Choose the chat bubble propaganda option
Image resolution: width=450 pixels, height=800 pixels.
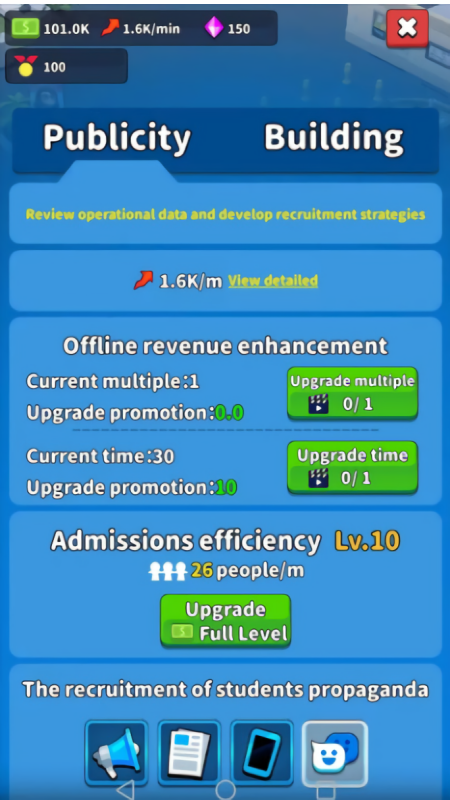click(x=335, y=753)
